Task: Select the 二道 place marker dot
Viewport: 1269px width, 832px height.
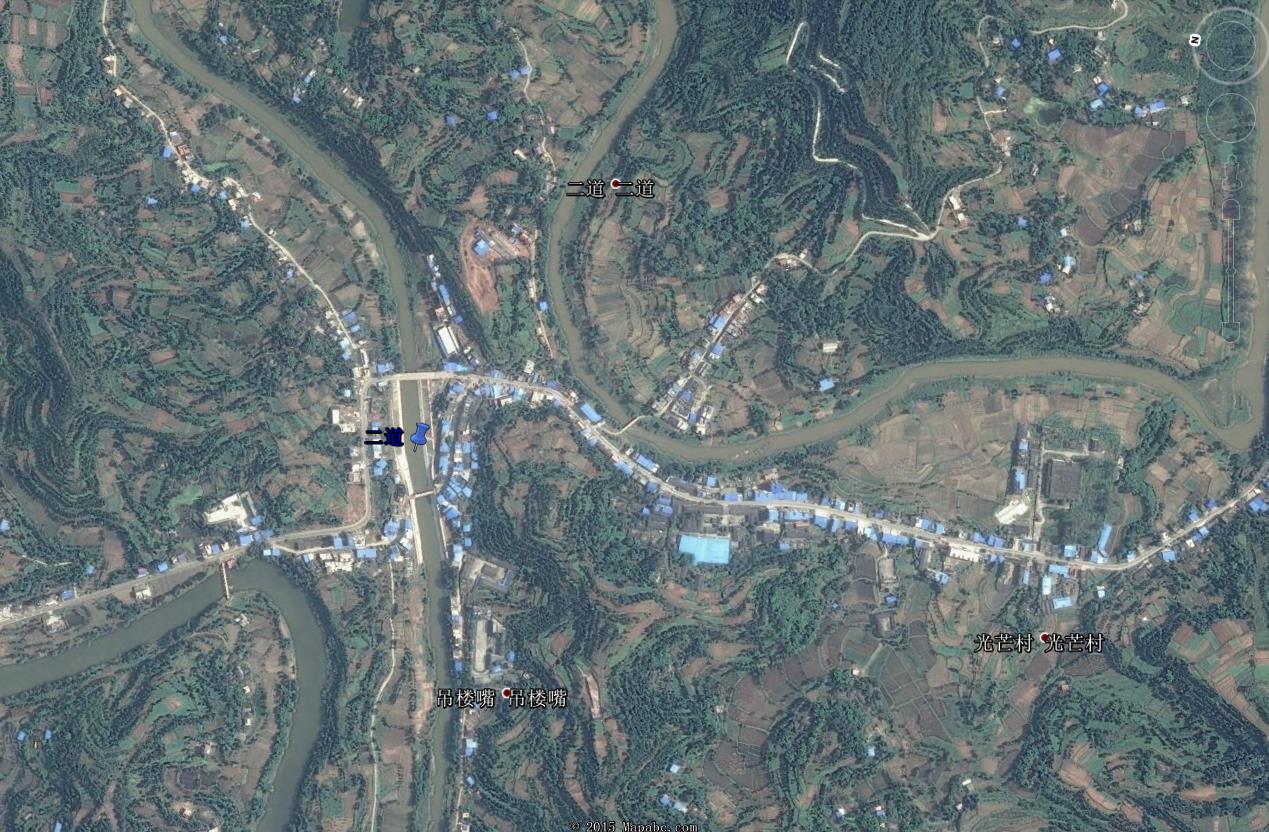Action: click(x=615, y=185)
